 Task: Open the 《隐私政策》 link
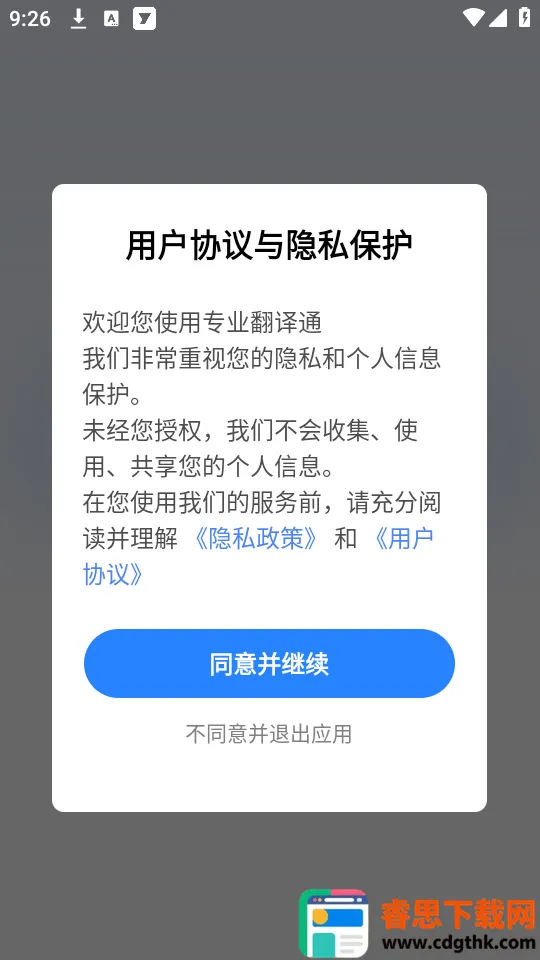tap(256, 538)
